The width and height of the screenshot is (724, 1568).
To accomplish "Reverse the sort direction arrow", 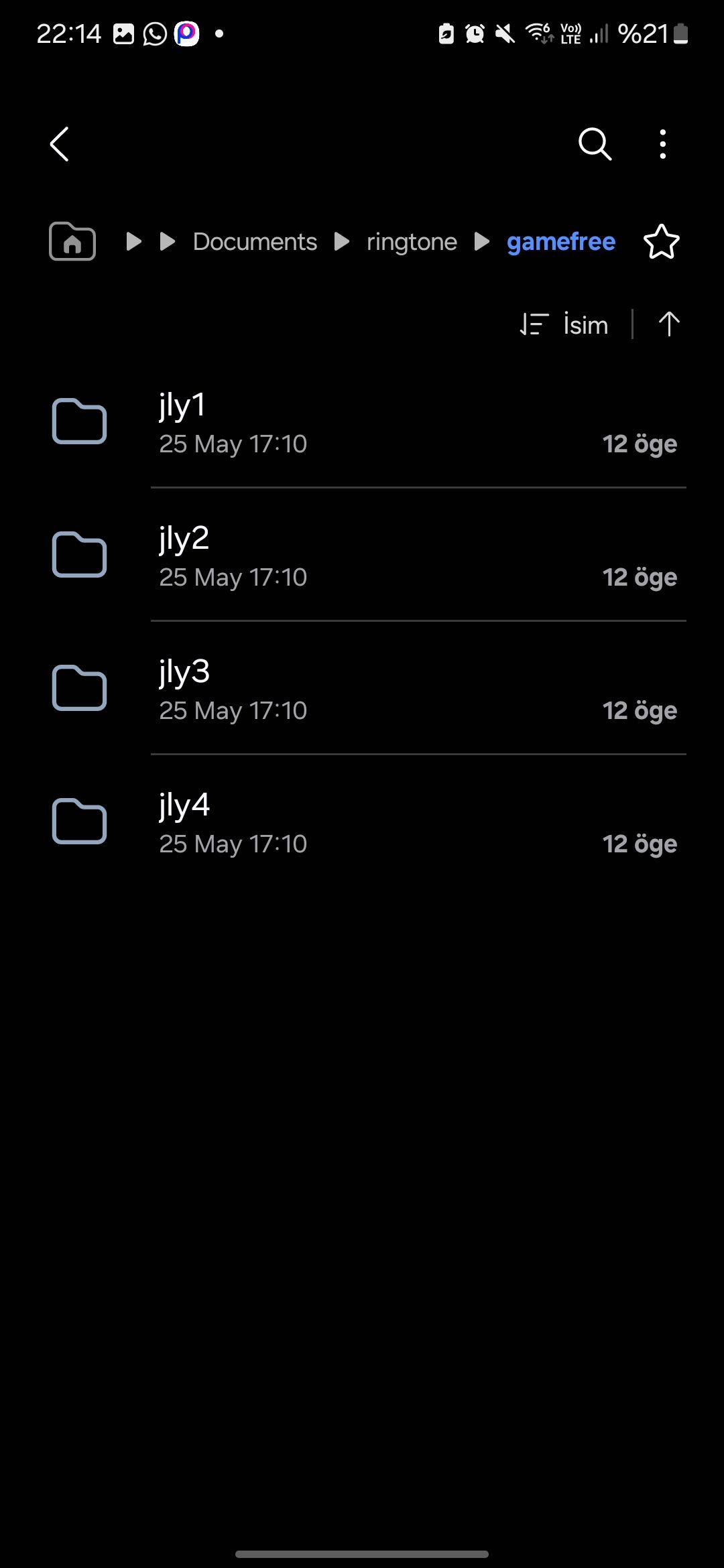I will (x=668, y=325).
